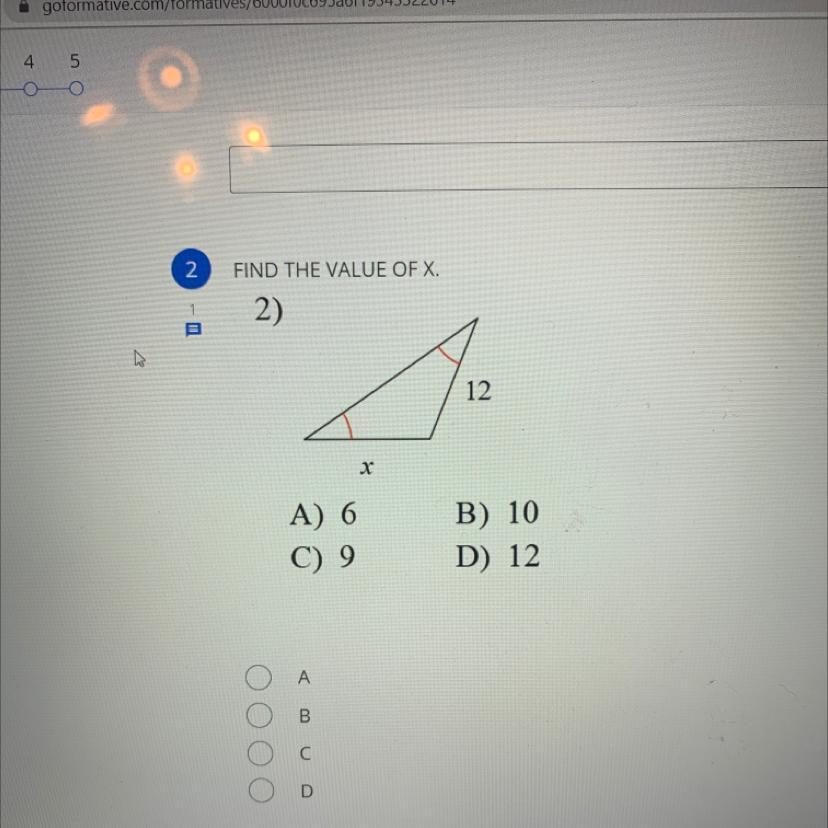Jump to question 5 in progress tracker
This screenshot has width=828, height=828.
tap(76, 88)
